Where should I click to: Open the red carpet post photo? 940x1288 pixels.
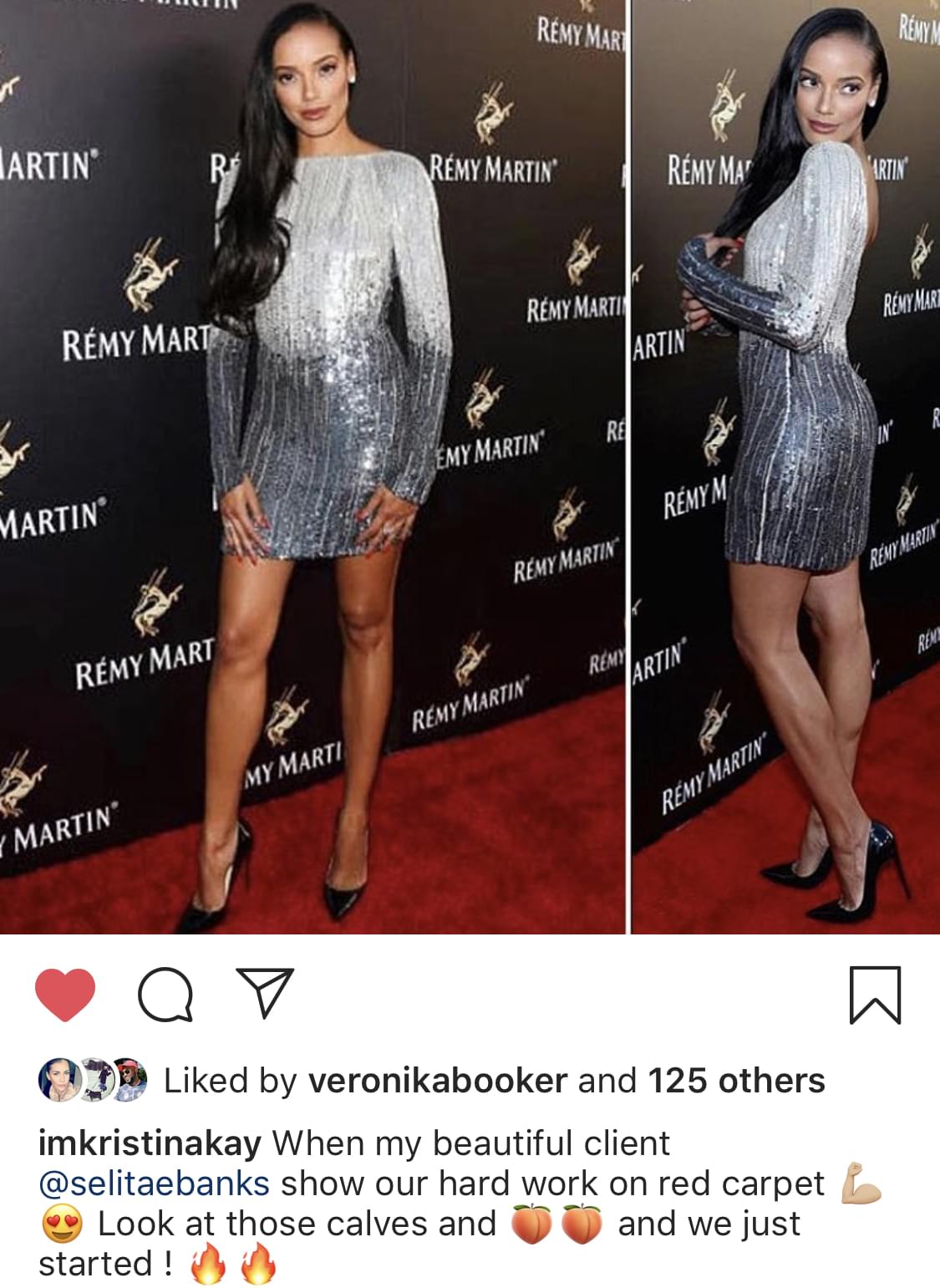(x=470, y=466)
